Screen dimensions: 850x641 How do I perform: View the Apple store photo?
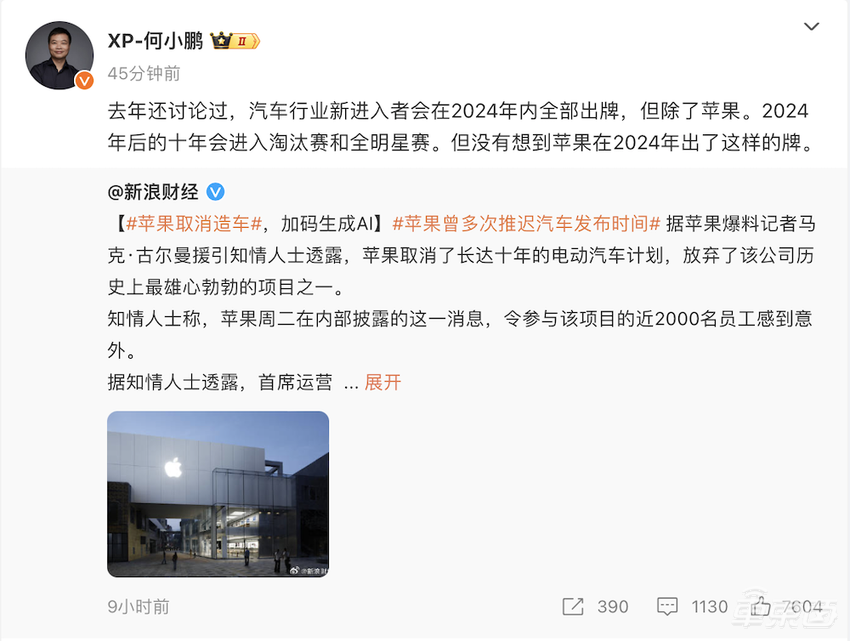tap(218, 494)
